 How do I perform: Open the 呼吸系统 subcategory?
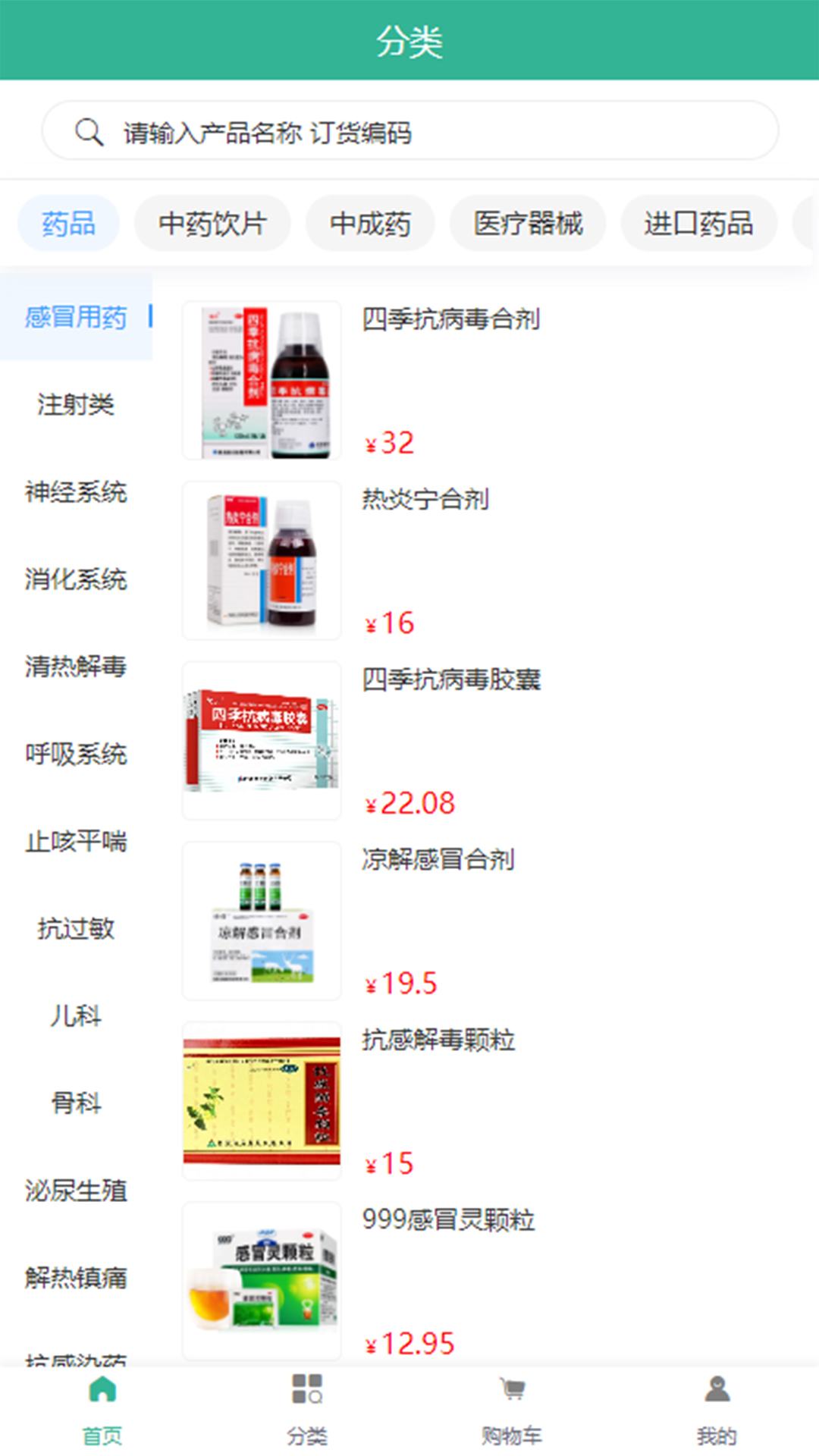pos(76,755)
